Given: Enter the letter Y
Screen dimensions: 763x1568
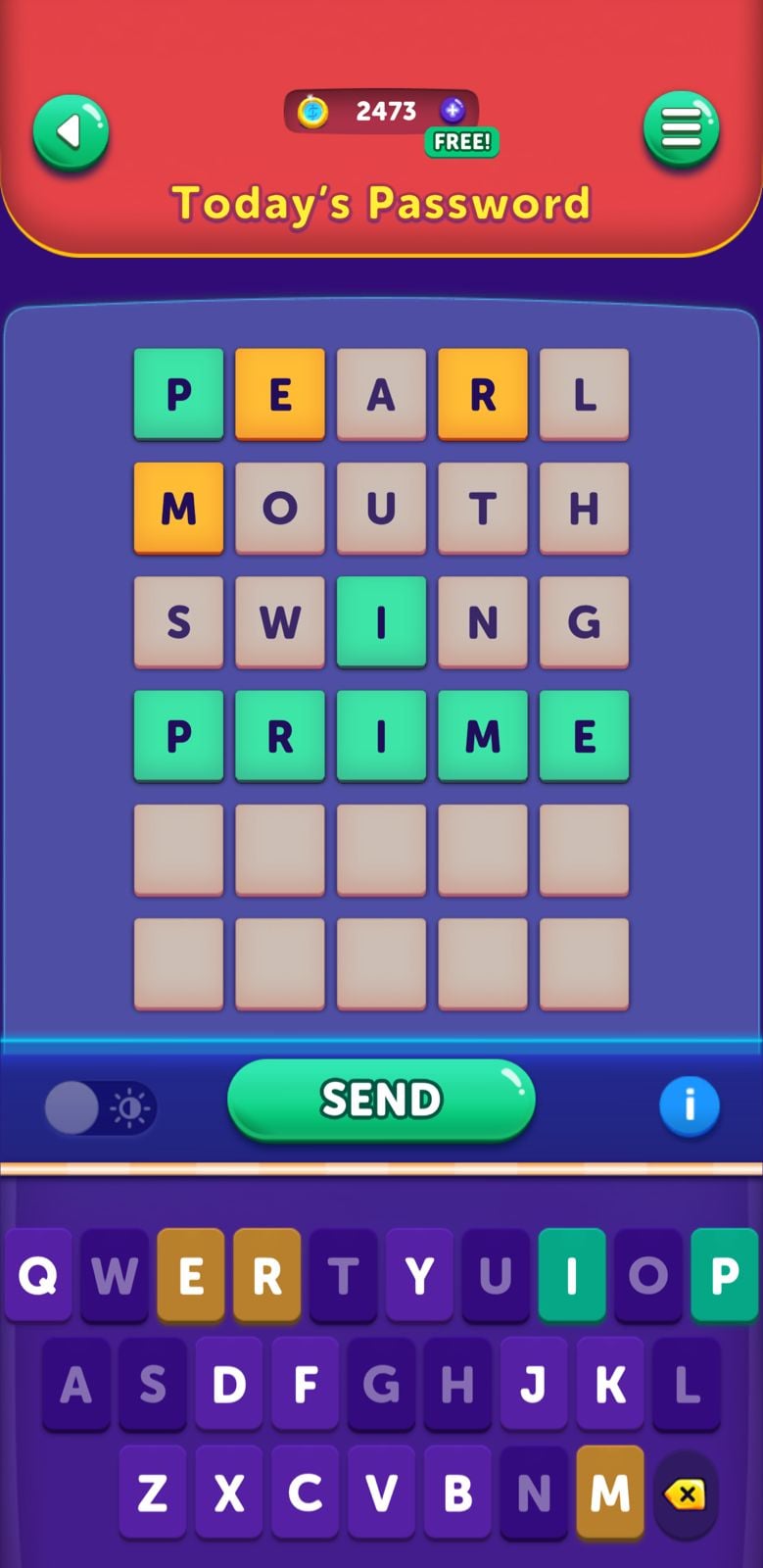Looking at the screenshot, I should [x=419, y=1275].
